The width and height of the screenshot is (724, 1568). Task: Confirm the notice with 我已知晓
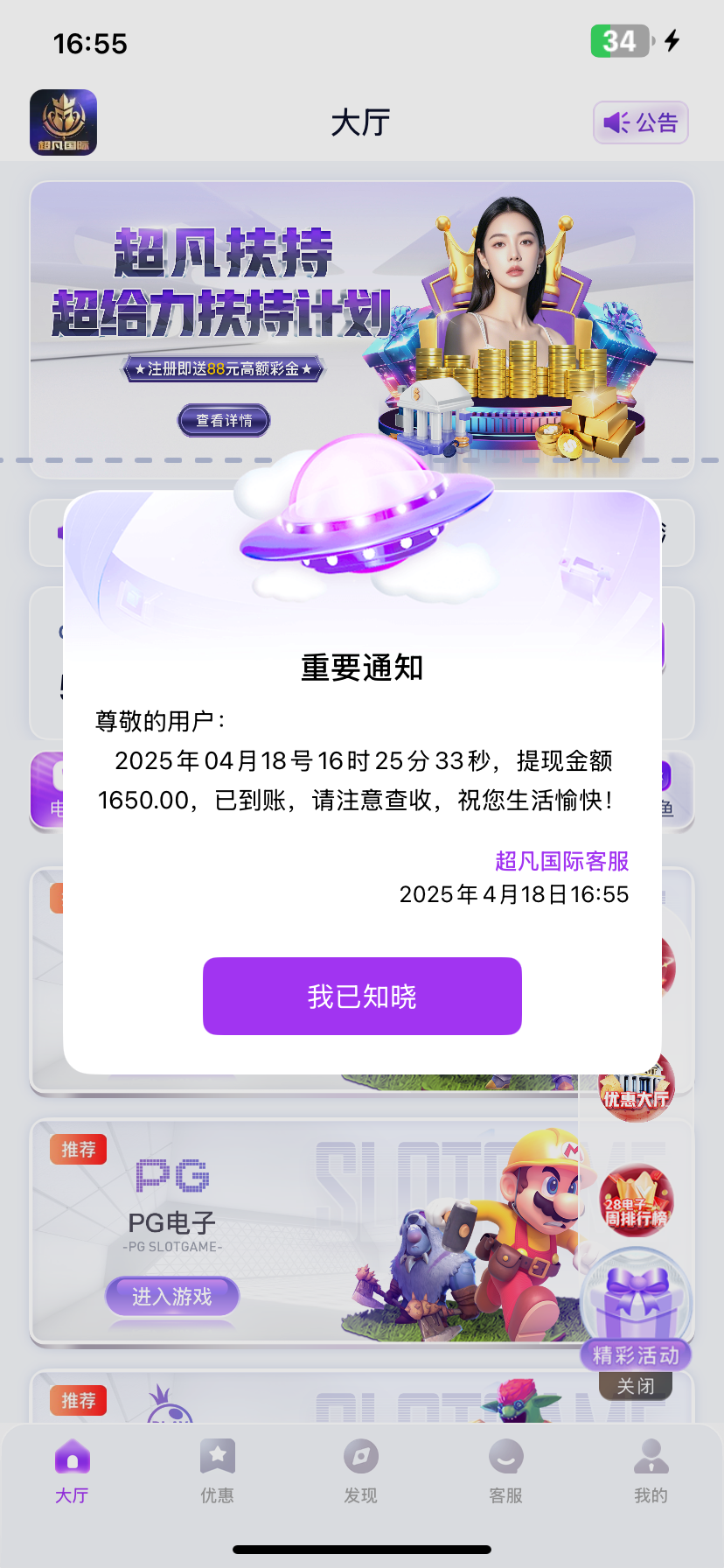[362, 996]
